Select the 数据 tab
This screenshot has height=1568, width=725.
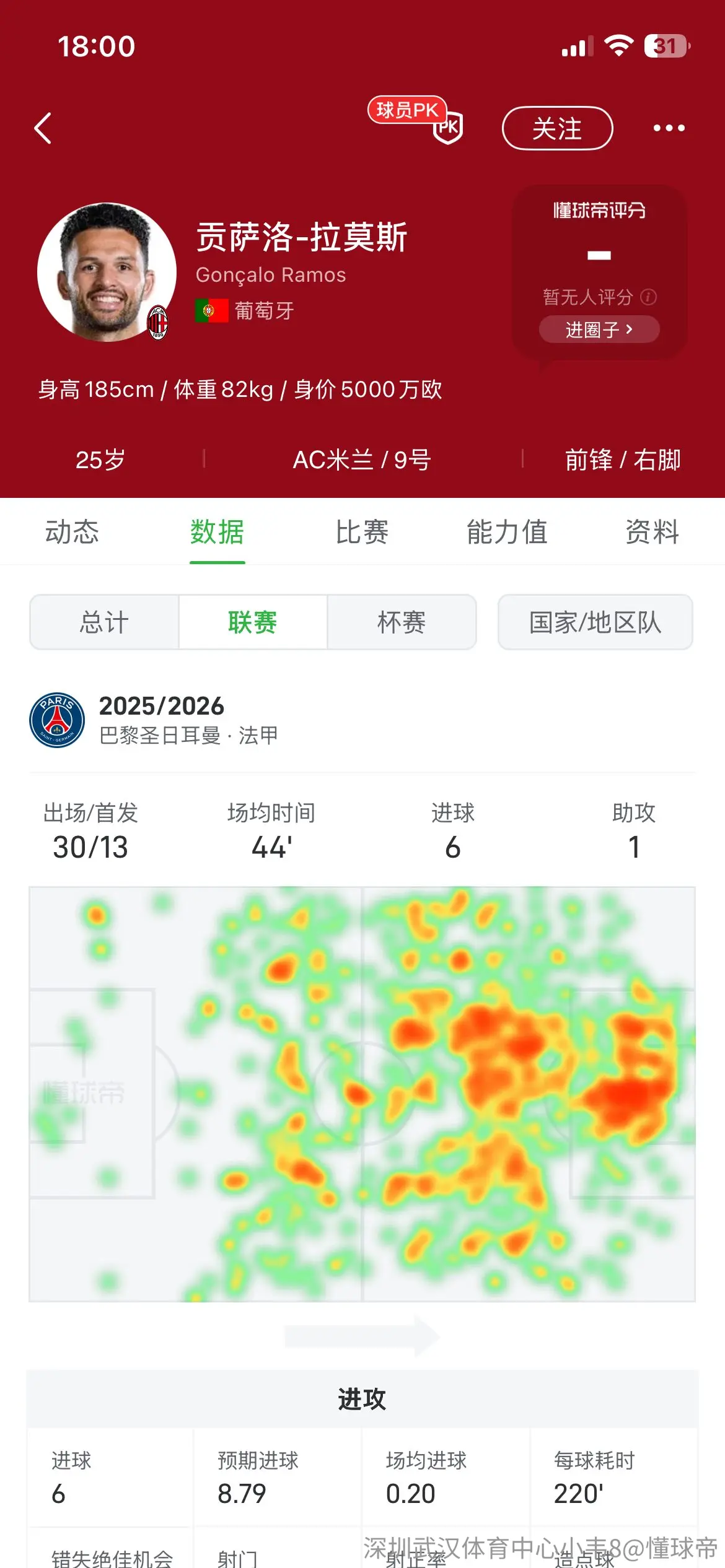click(x=217, y=531)
